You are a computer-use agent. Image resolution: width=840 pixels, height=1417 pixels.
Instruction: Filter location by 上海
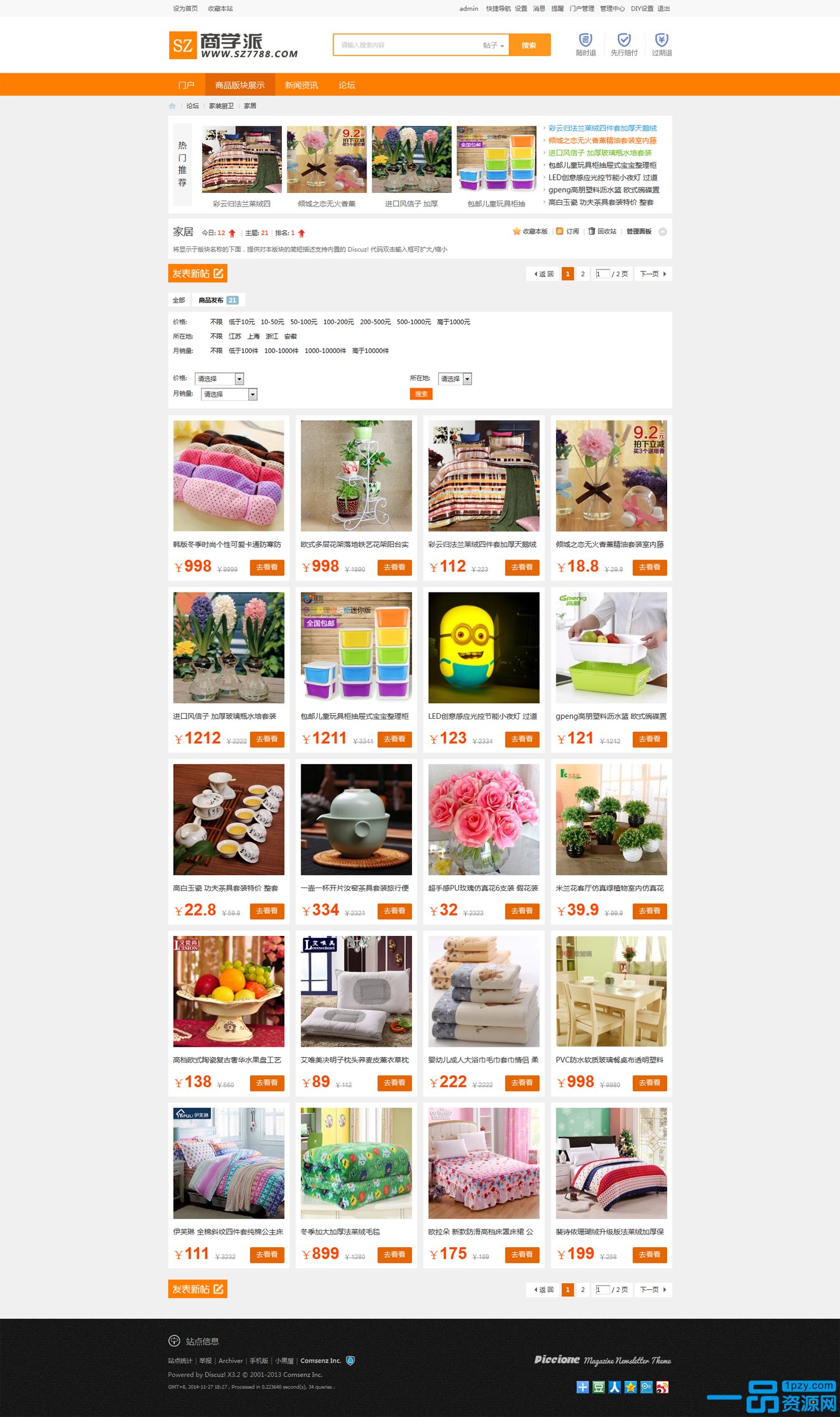[253, 336]
